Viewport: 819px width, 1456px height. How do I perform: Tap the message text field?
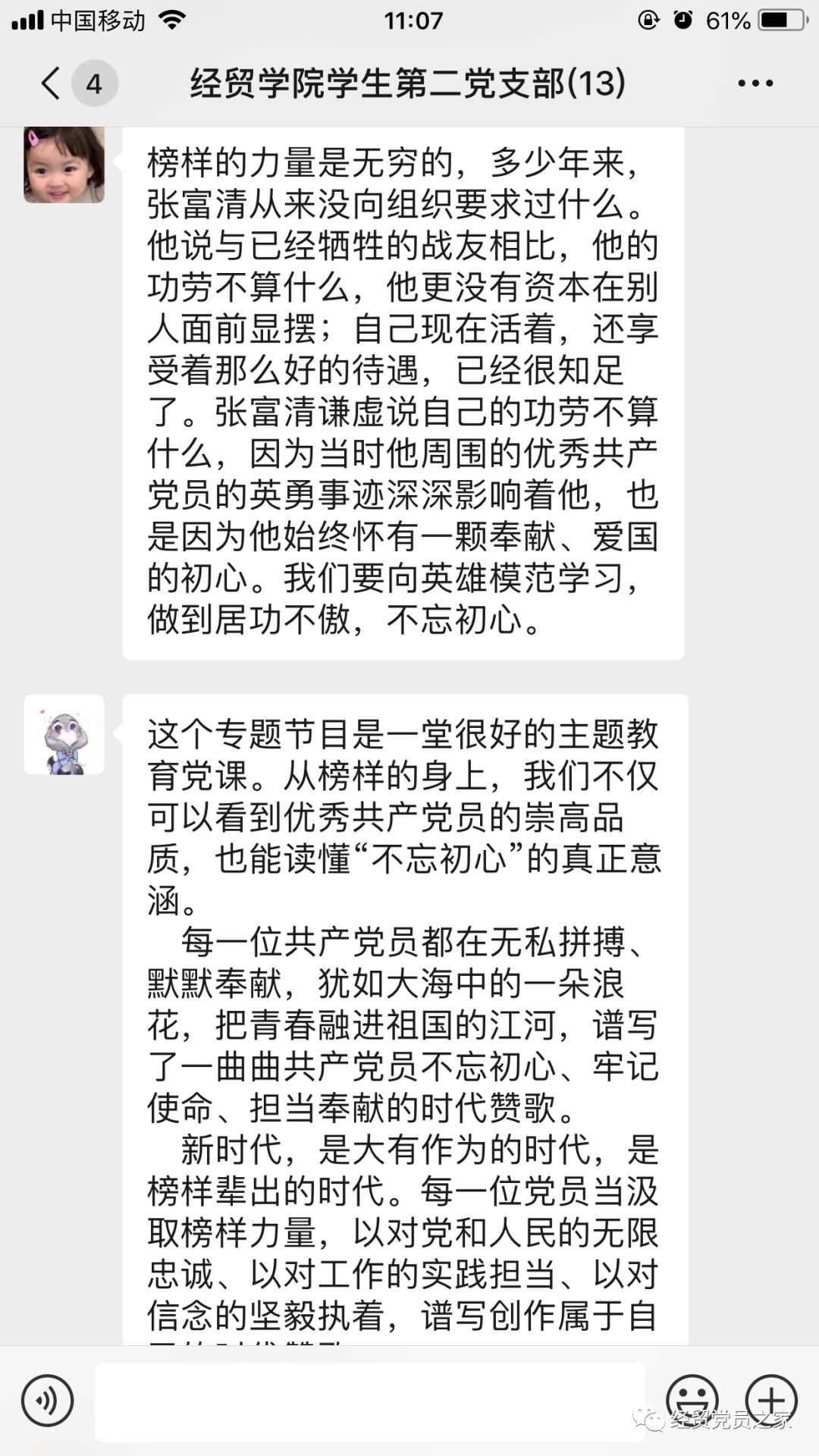click(369, 1401)
